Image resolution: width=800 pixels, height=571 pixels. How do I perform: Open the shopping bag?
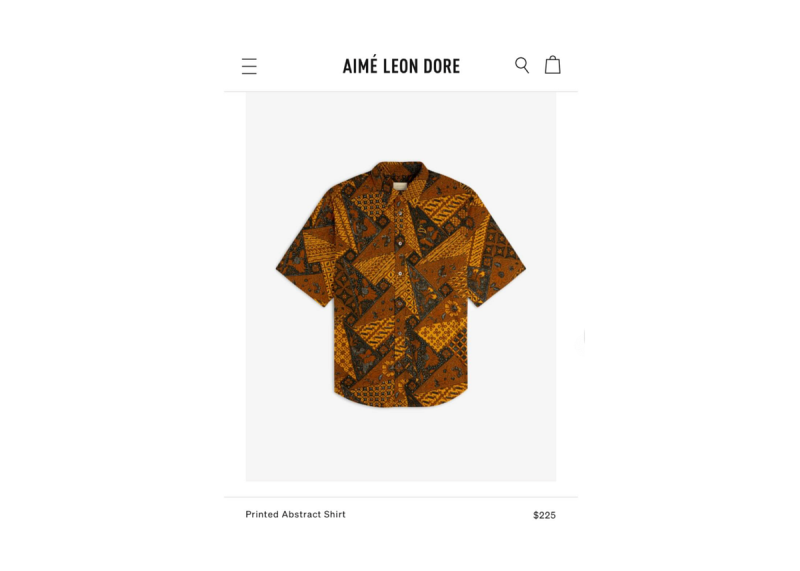pyautogui.click(x=552, y=65)
